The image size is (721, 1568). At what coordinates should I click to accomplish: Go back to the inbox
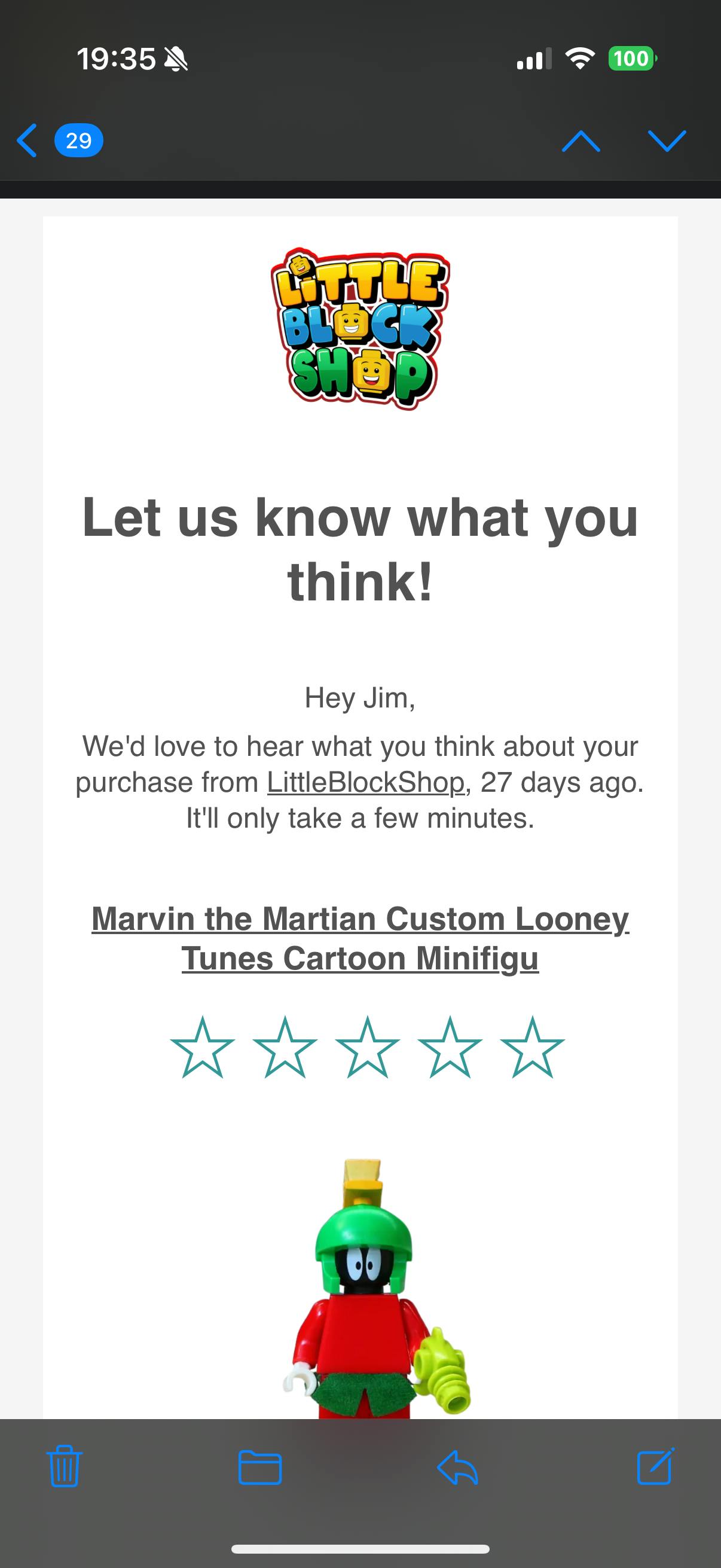28,141
